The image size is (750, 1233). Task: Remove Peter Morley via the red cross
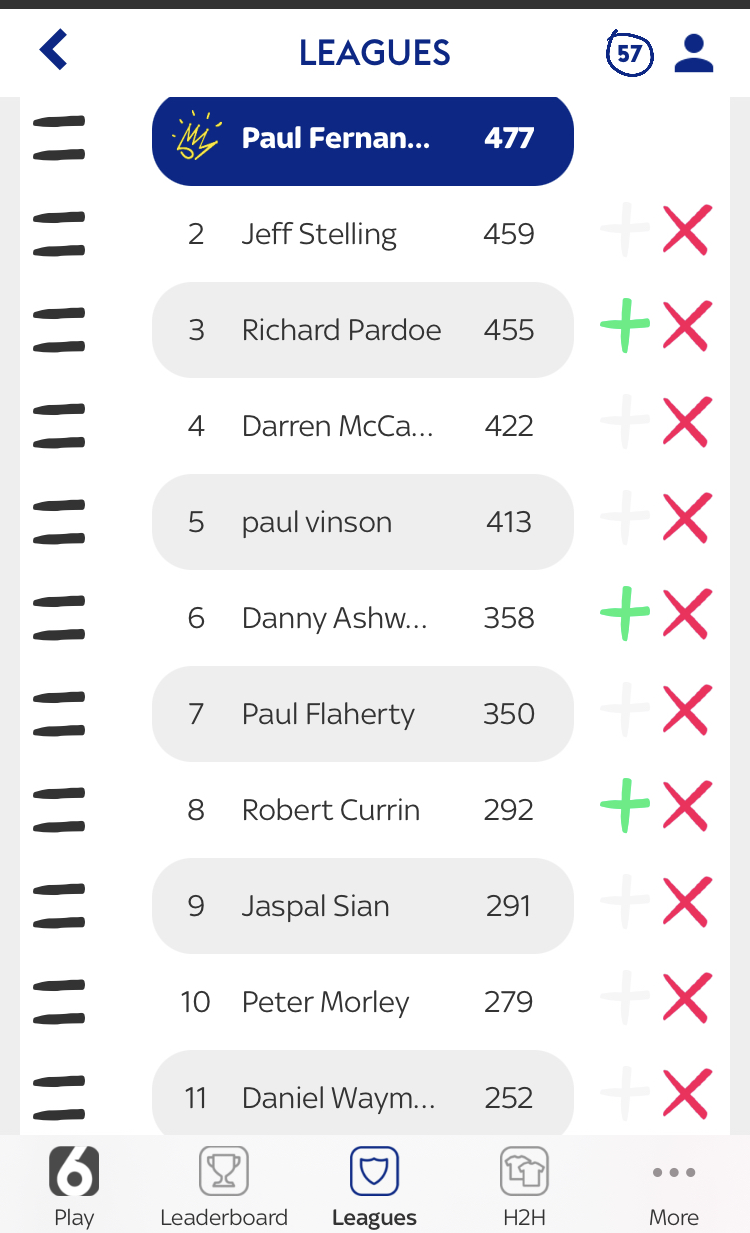tap(687, 998)
